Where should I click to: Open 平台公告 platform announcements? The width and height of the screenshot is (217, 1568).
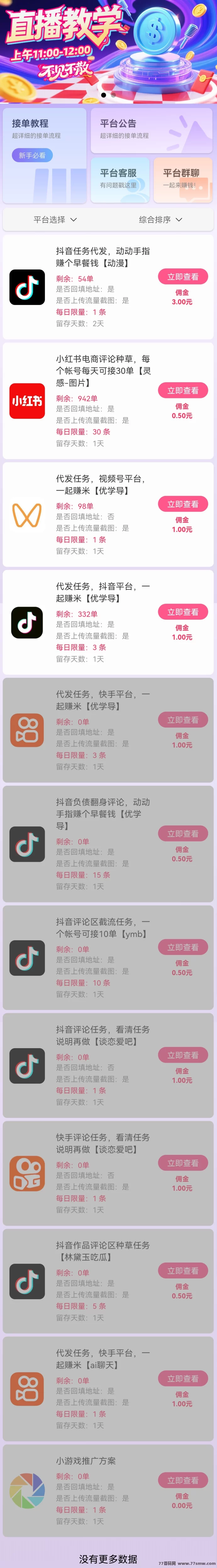(x=151, y=130)
